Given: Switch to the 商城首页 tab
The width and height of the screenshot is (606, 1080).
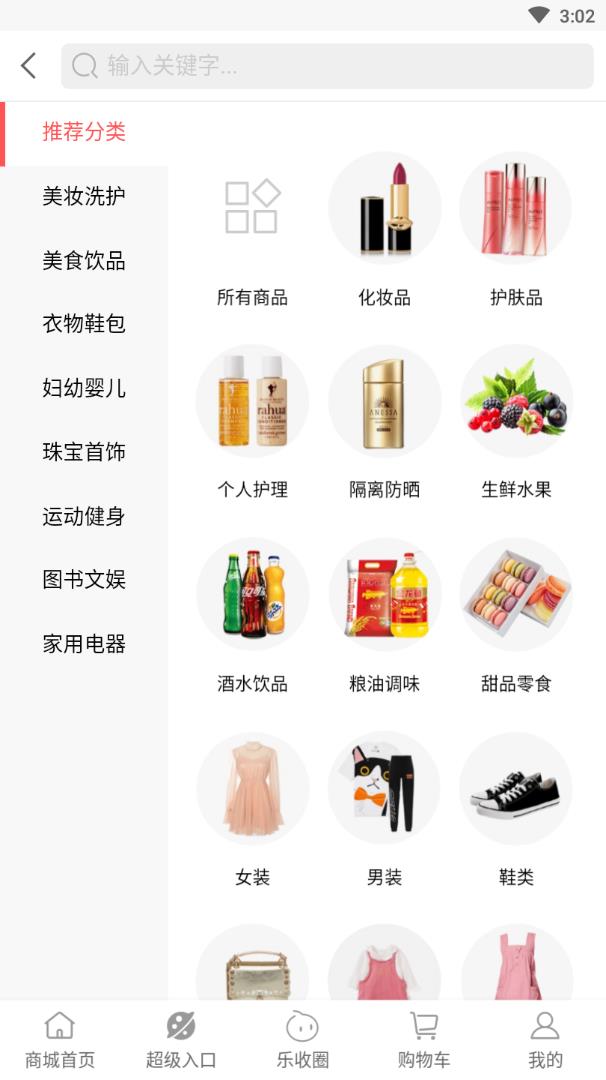Looking at the screenshot, I should click(x=60, y=1040).
